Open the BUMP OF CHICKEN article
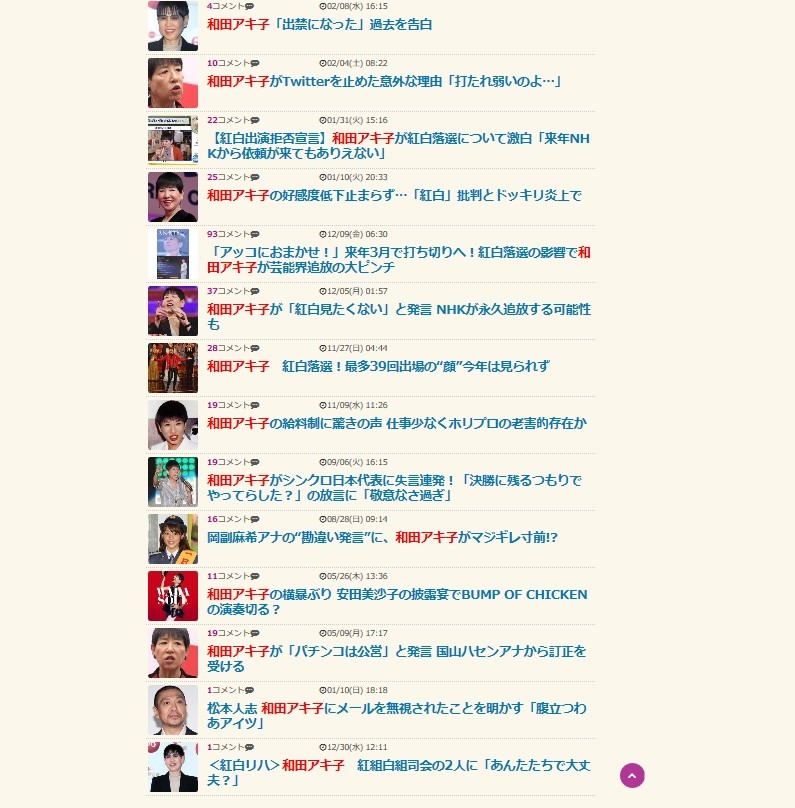The width and height of the screenshot is (795, 808). [397, 602]
